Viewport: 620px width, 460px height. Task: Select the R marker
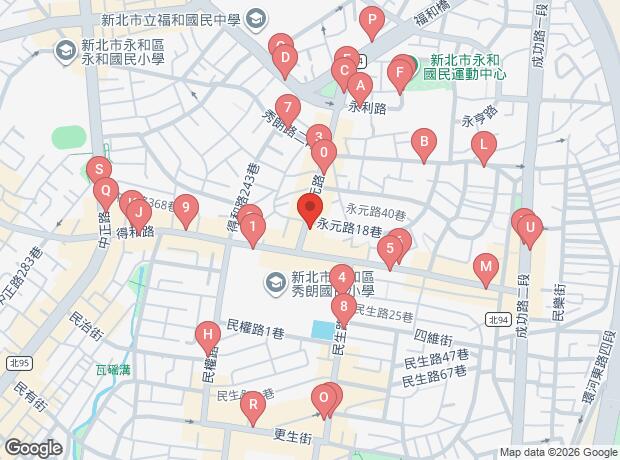pos(254,404)
